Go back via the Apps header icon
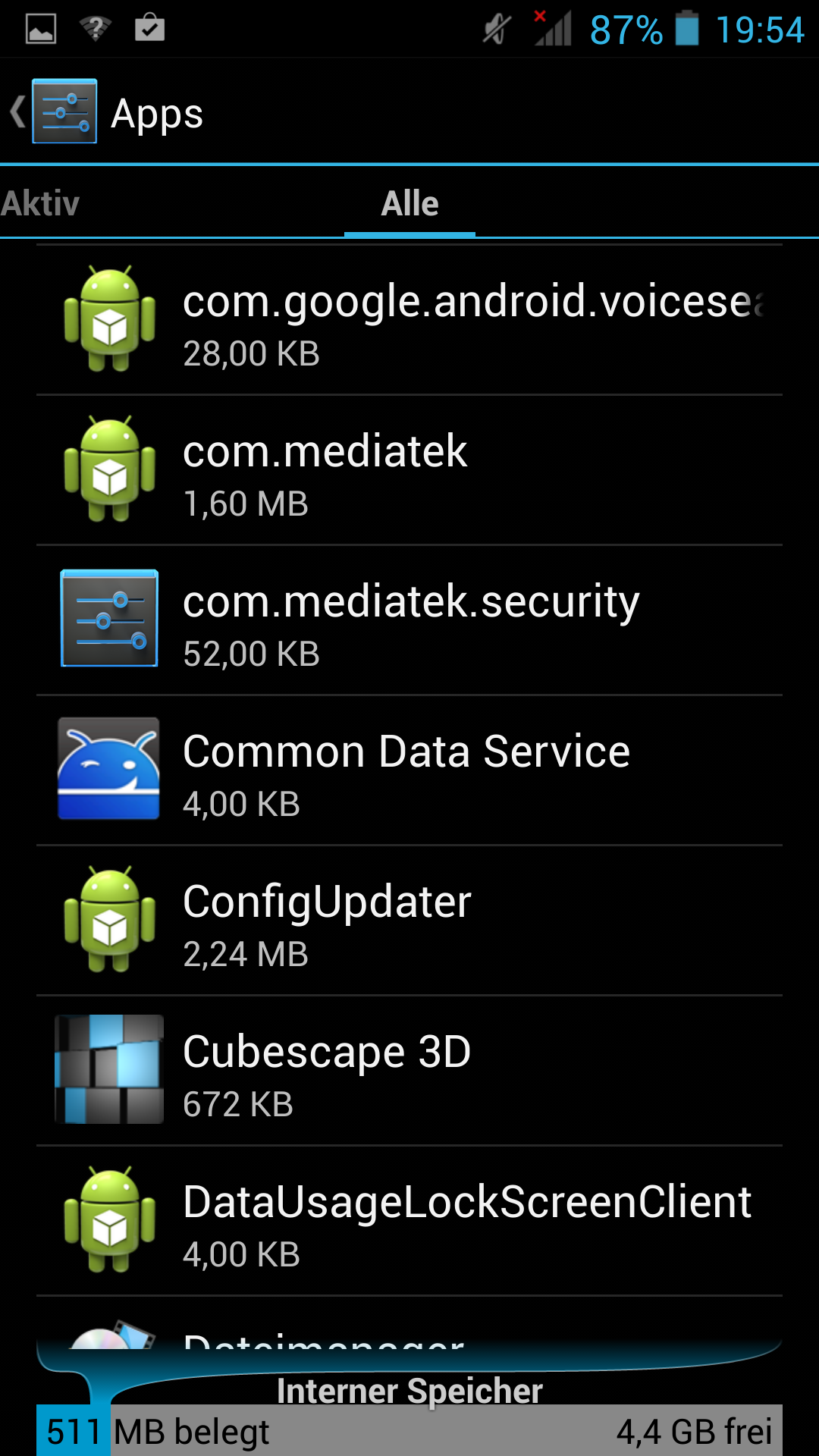Screen dimensions: 819x1456 [53, 111]
